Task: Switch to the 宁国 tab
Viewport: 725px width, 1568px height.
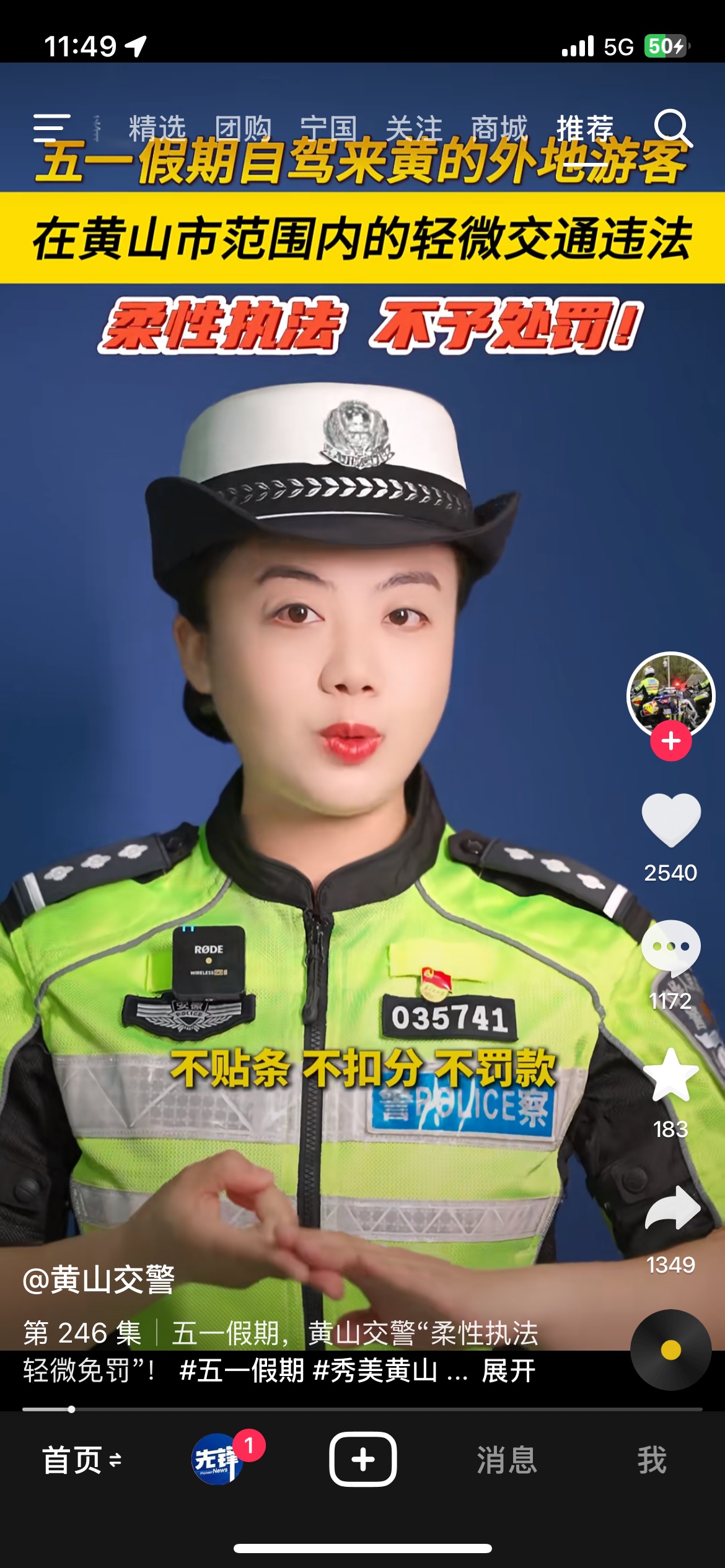Action: 328,128
